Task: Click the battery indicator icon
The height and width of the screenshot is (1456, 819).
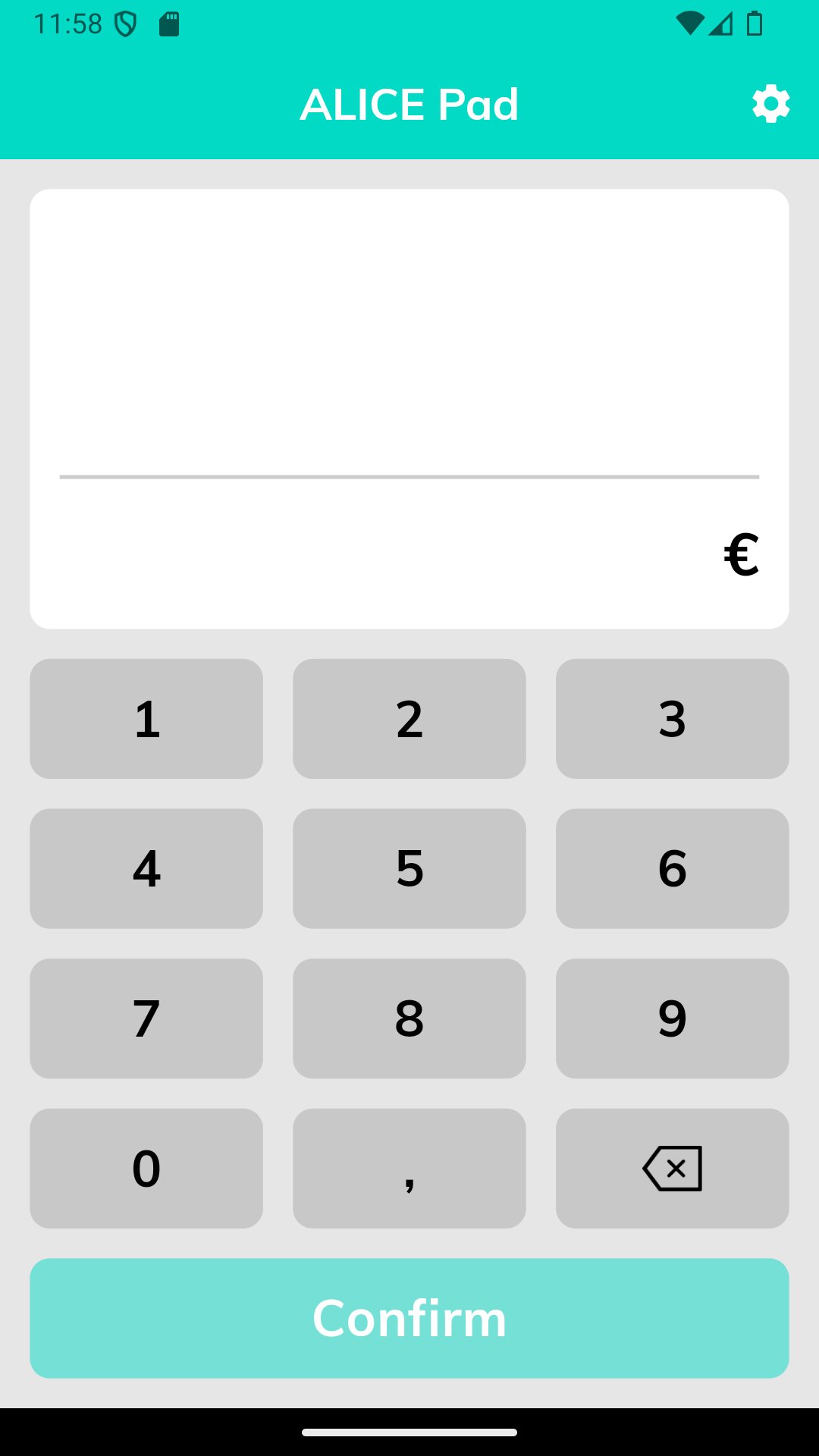Action: tap(754, 25)
